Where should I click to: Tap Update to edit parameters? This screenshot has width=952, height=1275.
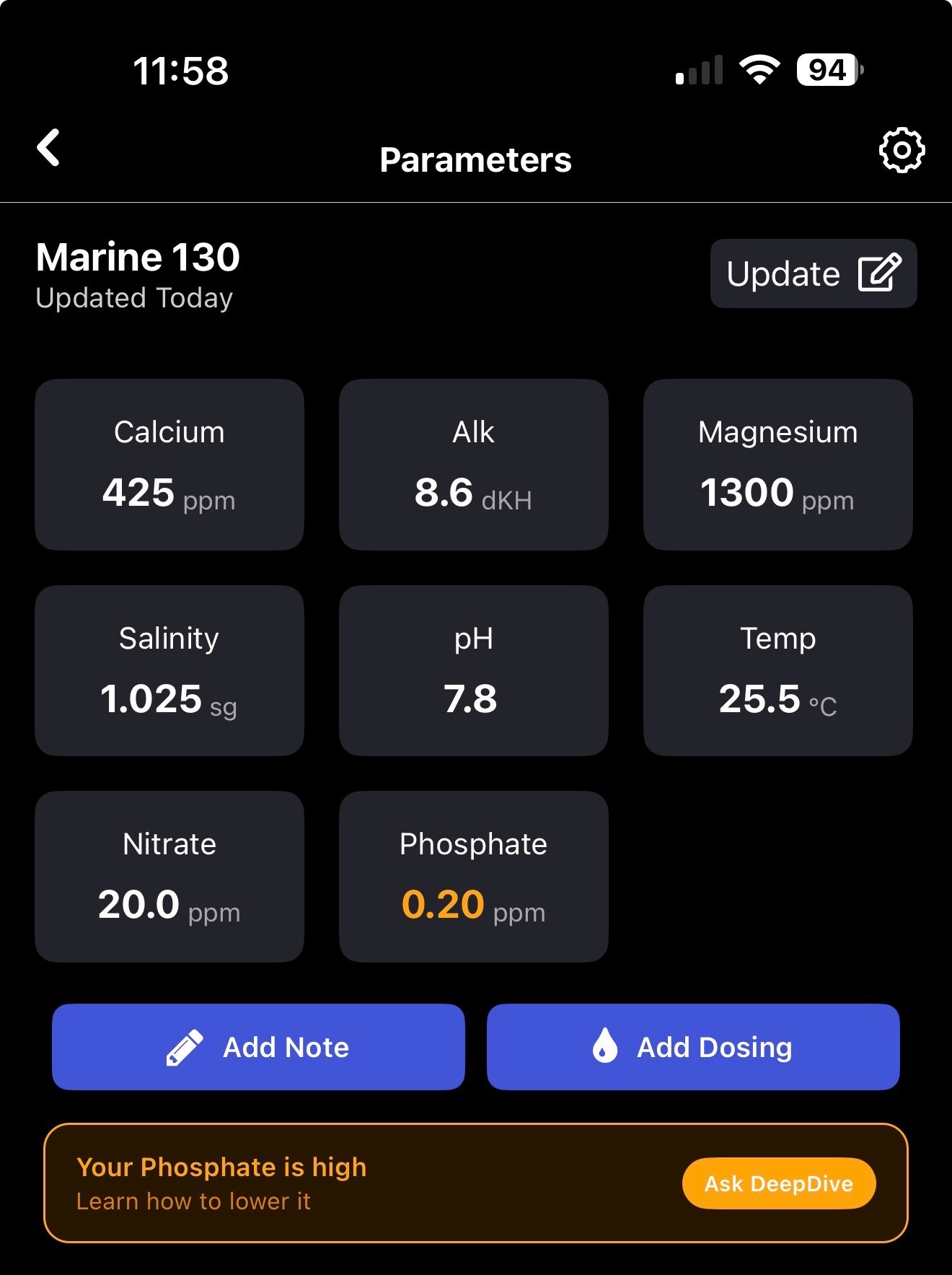tap(813, 274)
